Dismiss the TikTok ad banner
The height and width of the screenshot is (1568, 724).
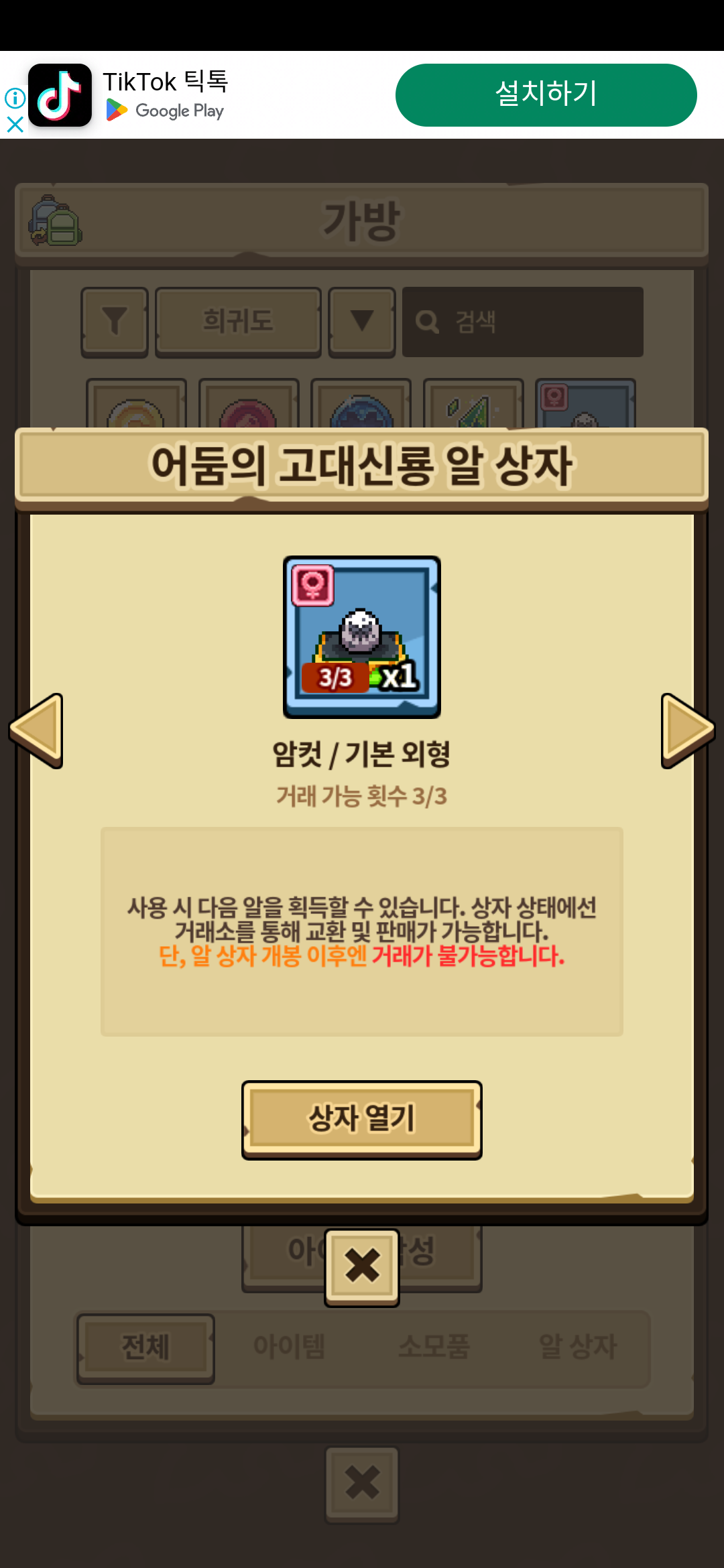pyautogui.click(x=15, y=124)
